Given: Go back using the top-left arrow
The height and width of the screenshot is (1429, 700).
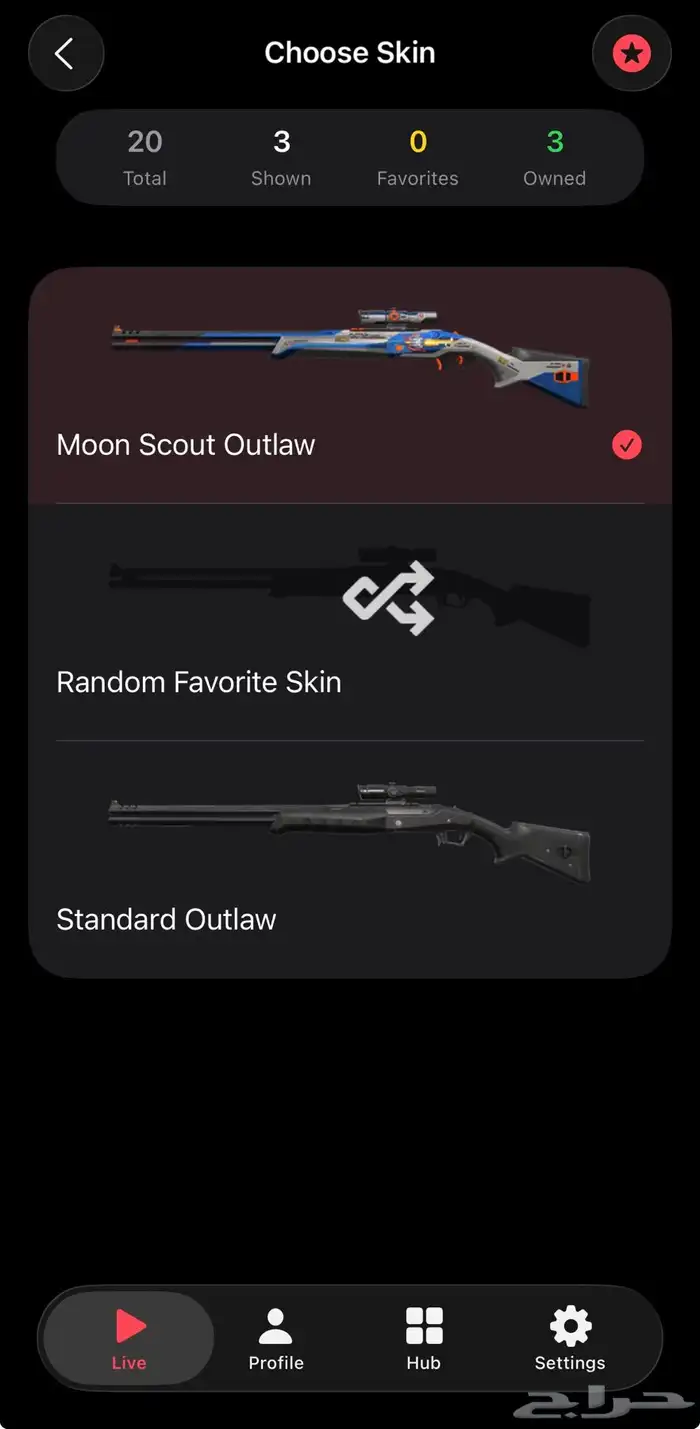Looking at the screenshot, I should [x=66, y=53].
